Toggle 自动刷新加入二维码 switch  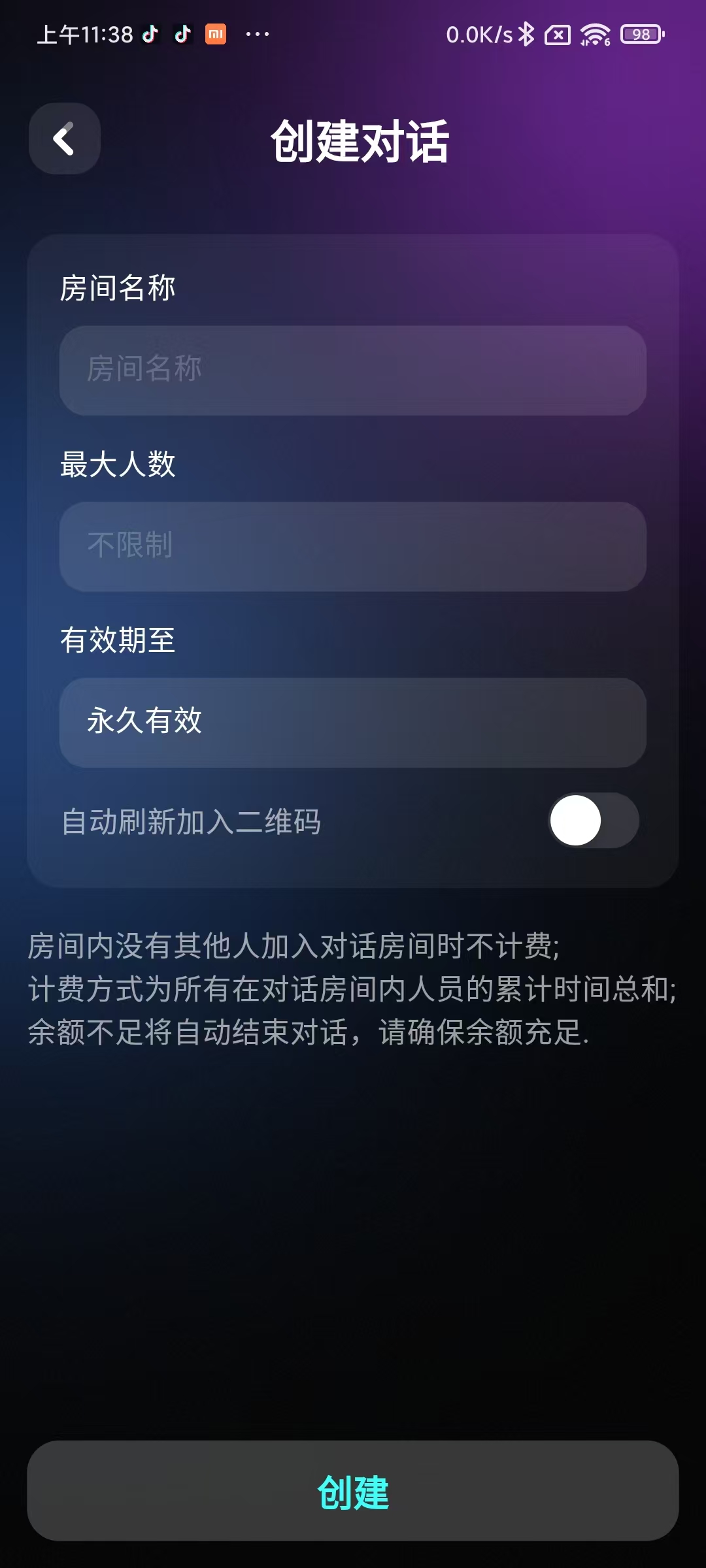tap(593, 821)
